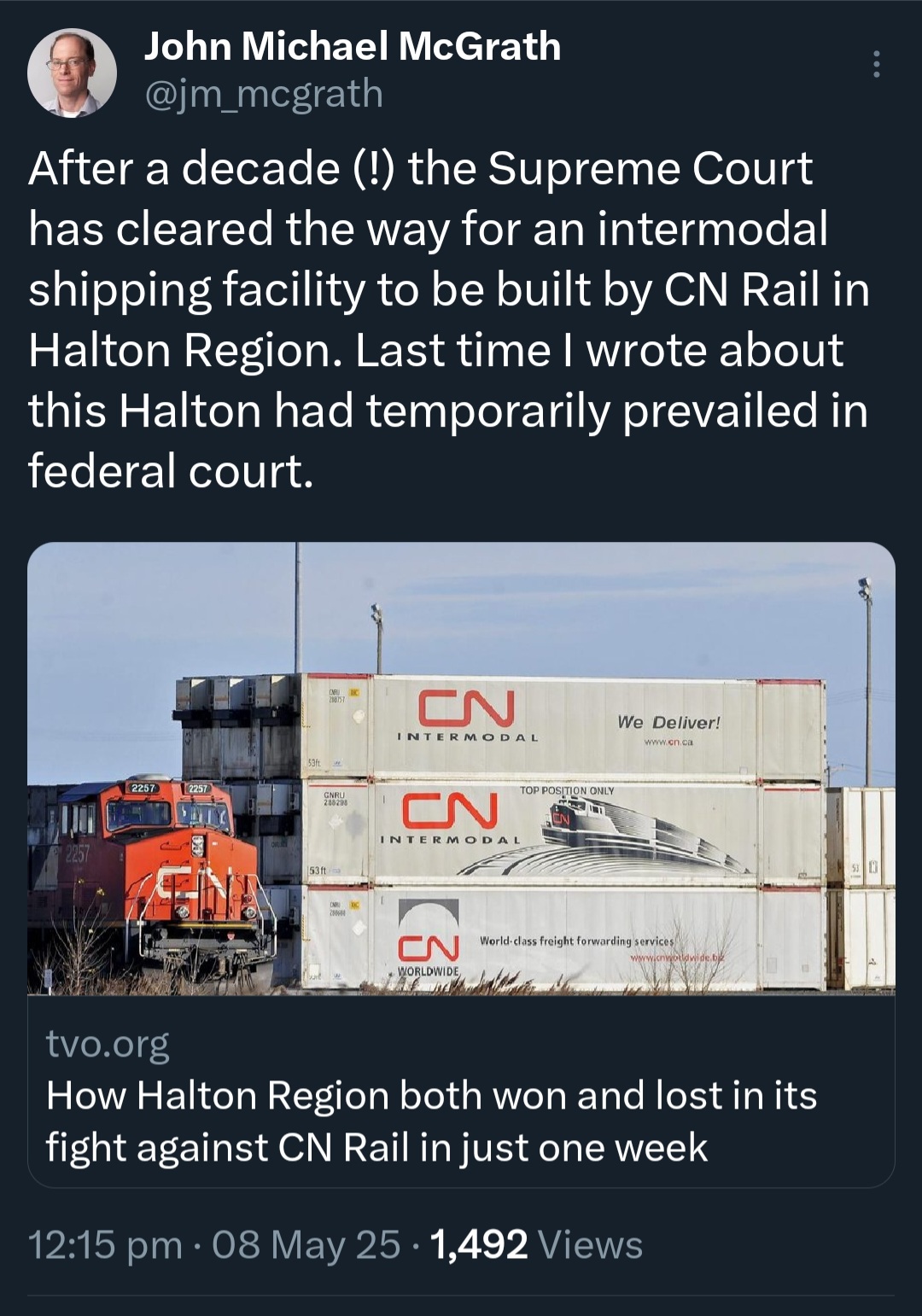The image size is (922, 1316).
Task: Tap the @jm_mcgrath handle
Action: tap(265, 94)
